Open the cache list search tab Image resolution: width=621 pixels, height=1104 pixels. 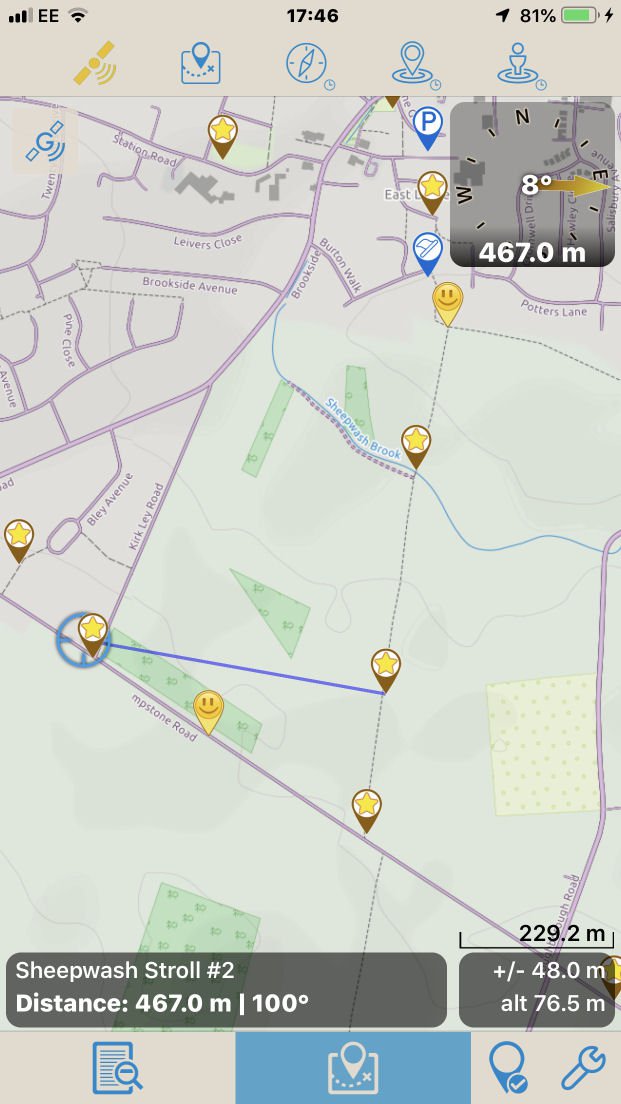coord(117,1068)
